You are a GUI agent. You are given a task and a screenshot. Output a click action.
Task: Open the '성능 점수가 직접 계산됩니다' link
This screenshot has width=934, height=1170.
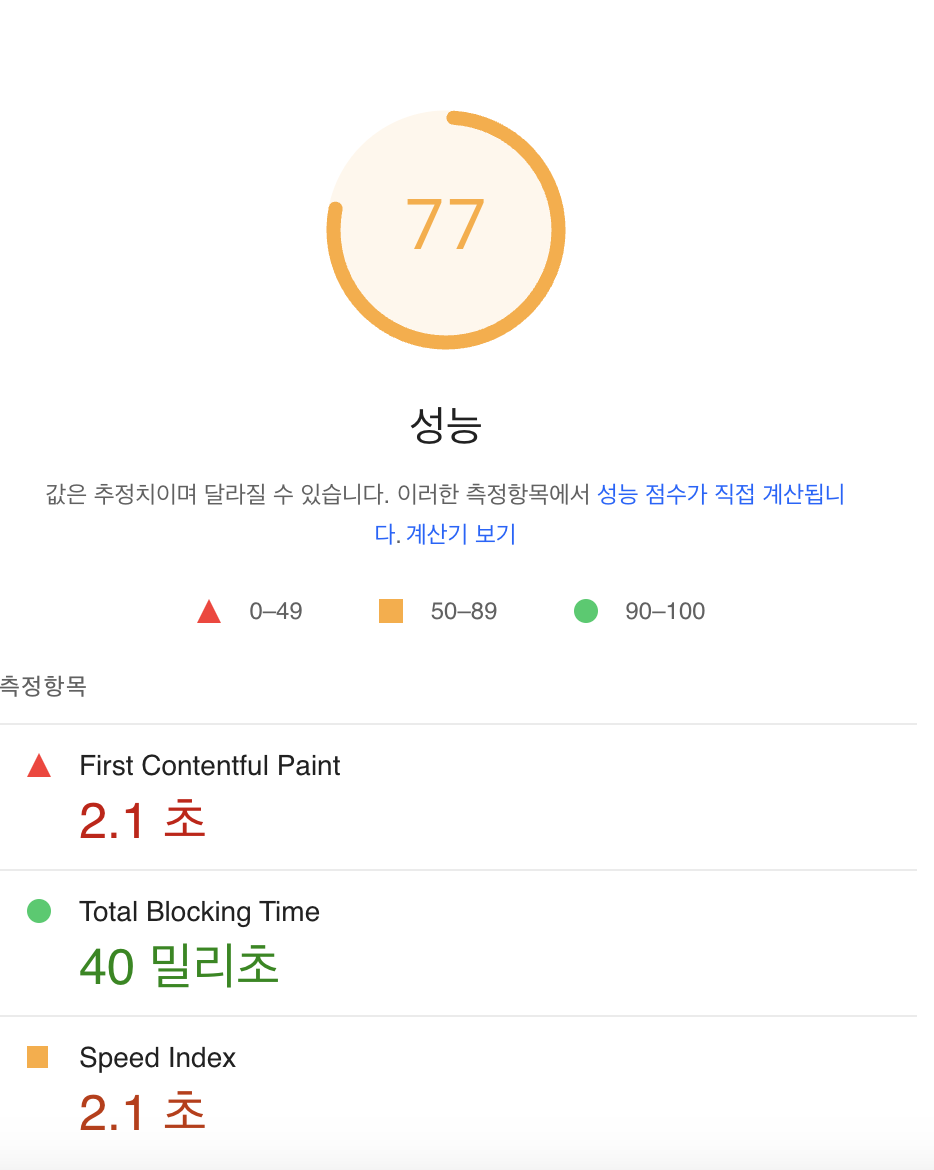tap(720, 494)
